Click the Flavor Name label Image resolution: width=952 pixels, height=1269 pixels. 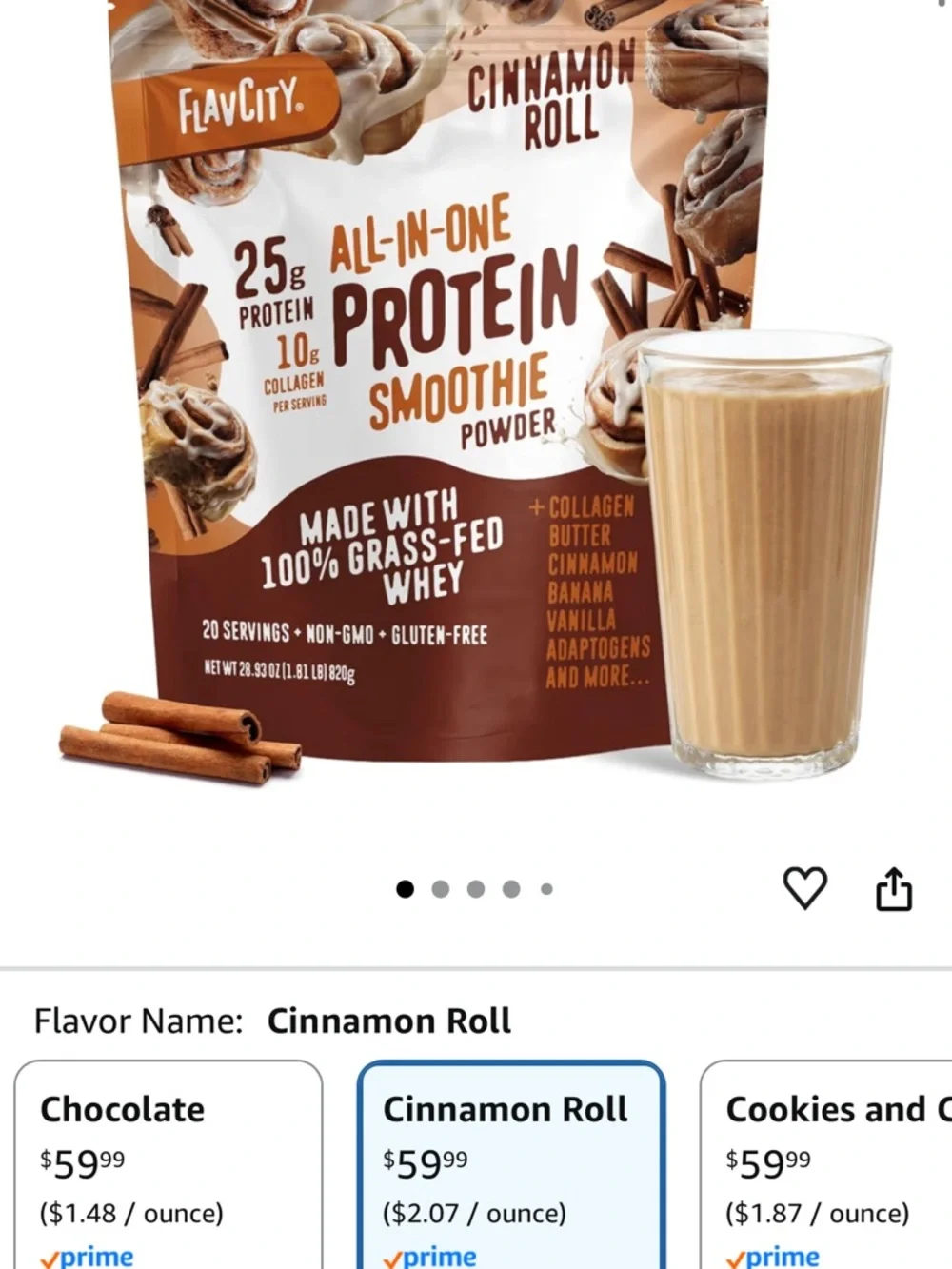[138, 1020]
